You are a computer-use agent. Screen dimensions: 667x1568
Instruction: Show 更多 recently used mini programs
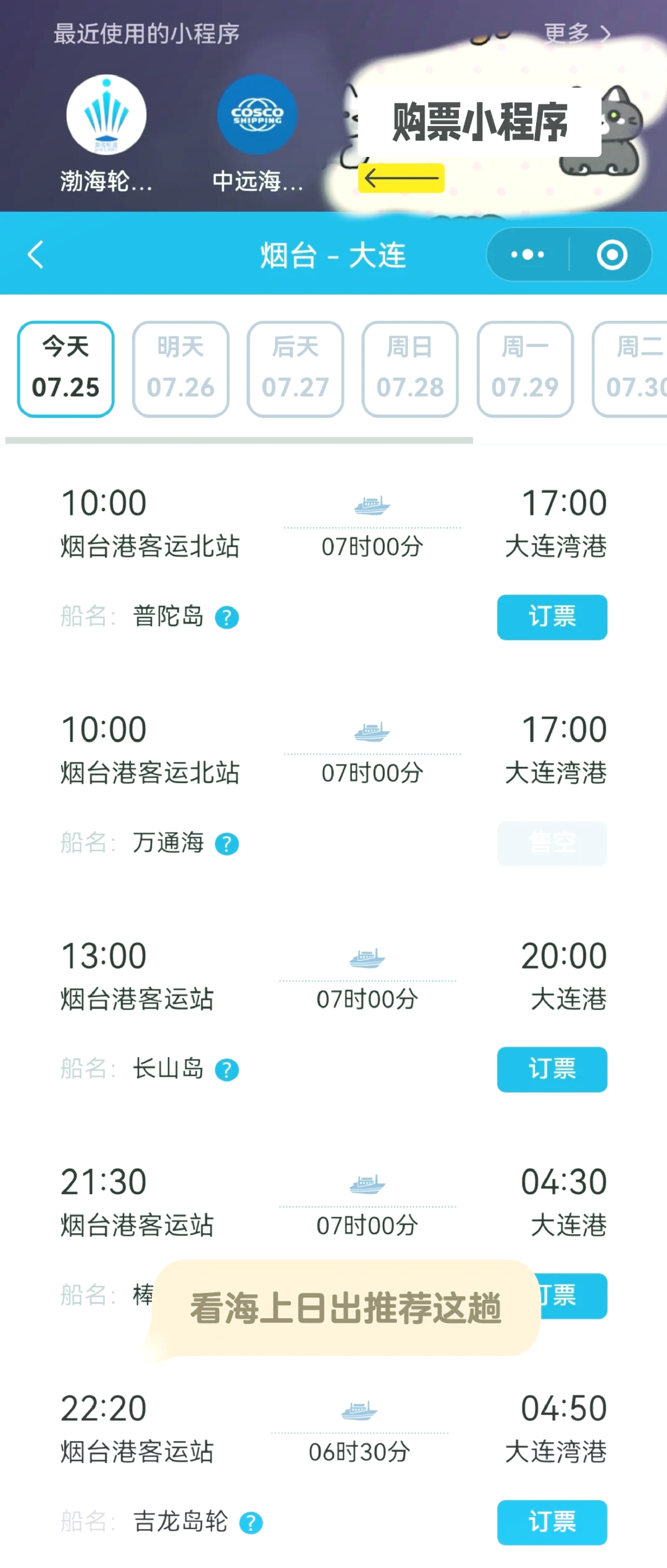(x=577, y=33)
